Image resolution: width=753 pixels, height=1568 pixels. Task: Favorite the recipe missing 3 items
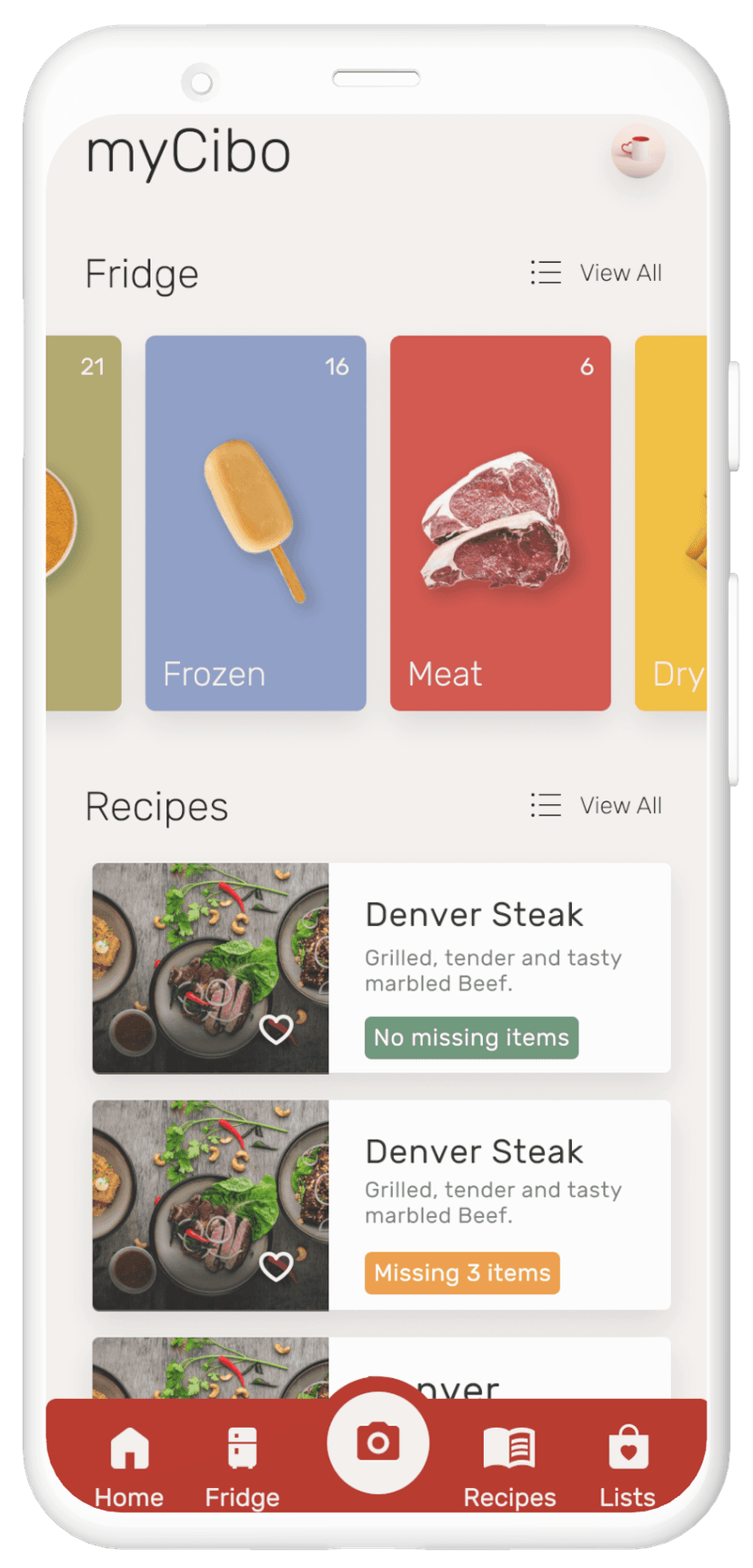coord(276,1265)
